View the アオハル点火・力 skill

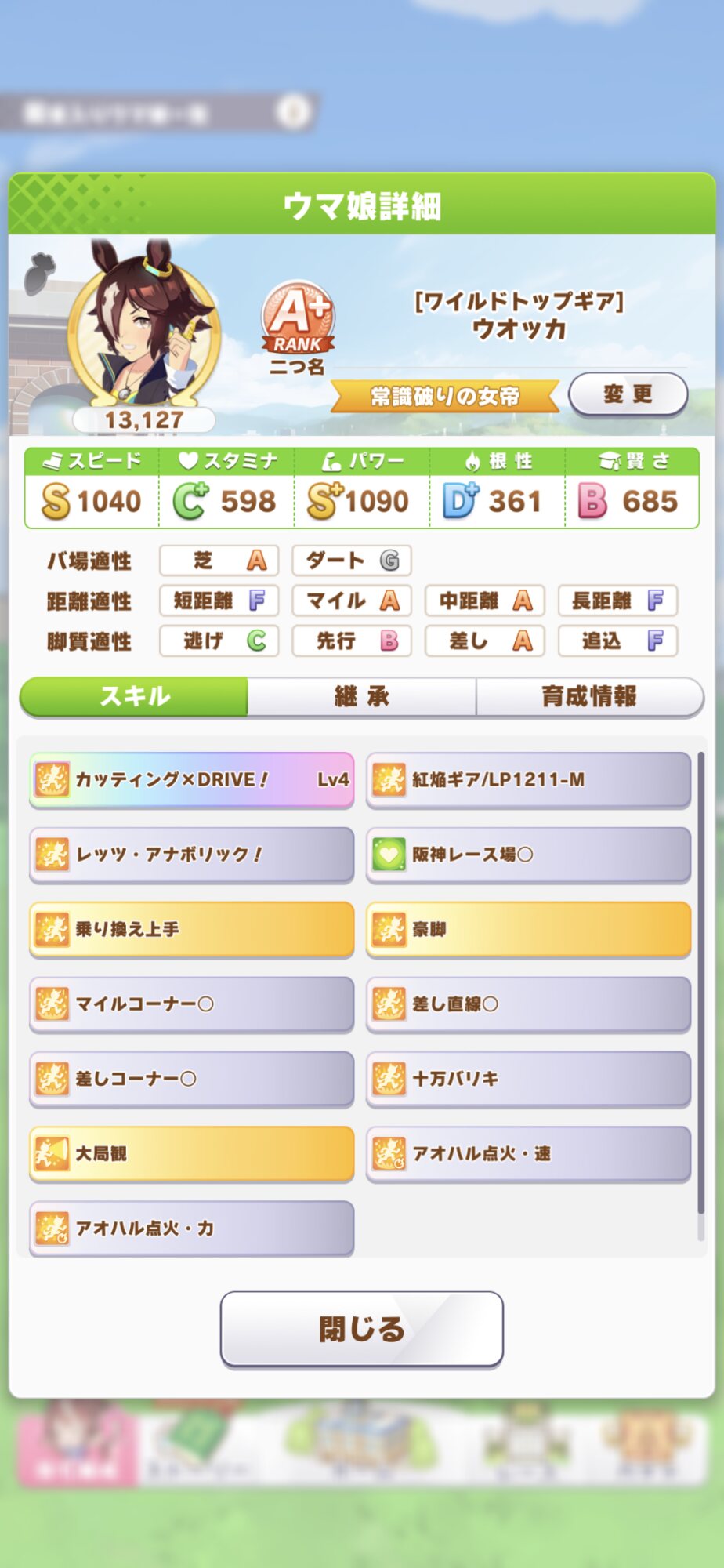tap(192, 1229)
